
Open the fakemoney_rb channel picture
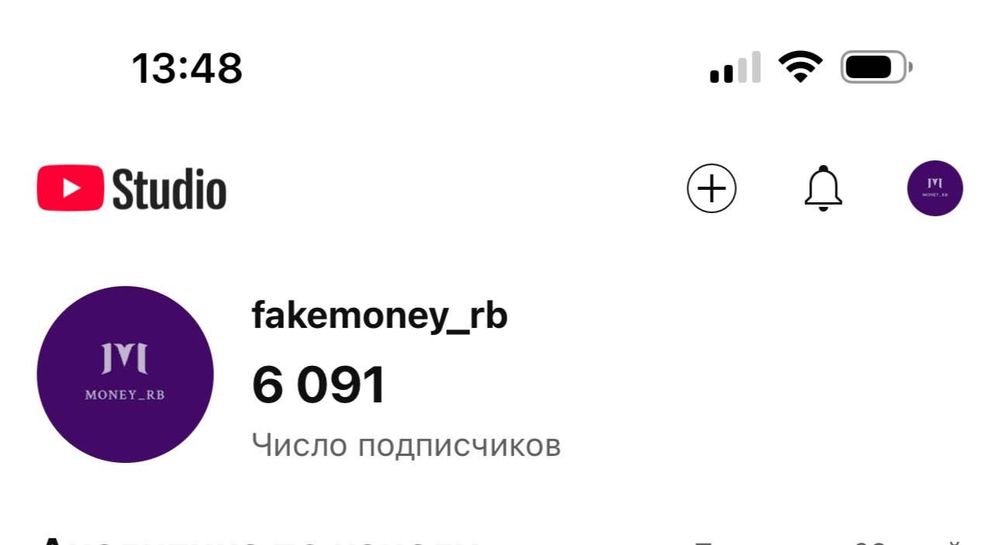pos(125,374)
